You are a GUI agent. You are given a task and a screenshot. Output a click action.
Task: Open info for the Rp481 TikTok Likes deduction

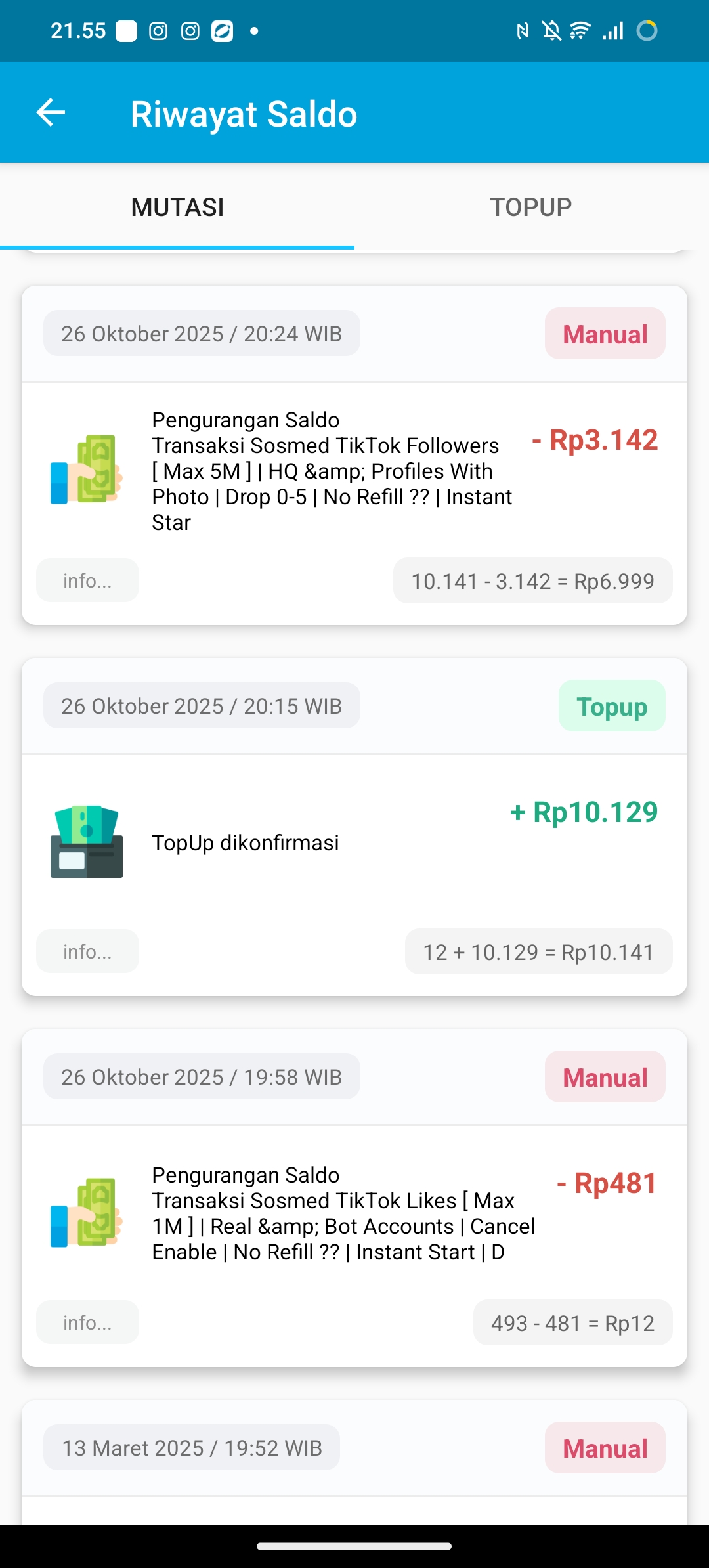tap(87, 1322)
